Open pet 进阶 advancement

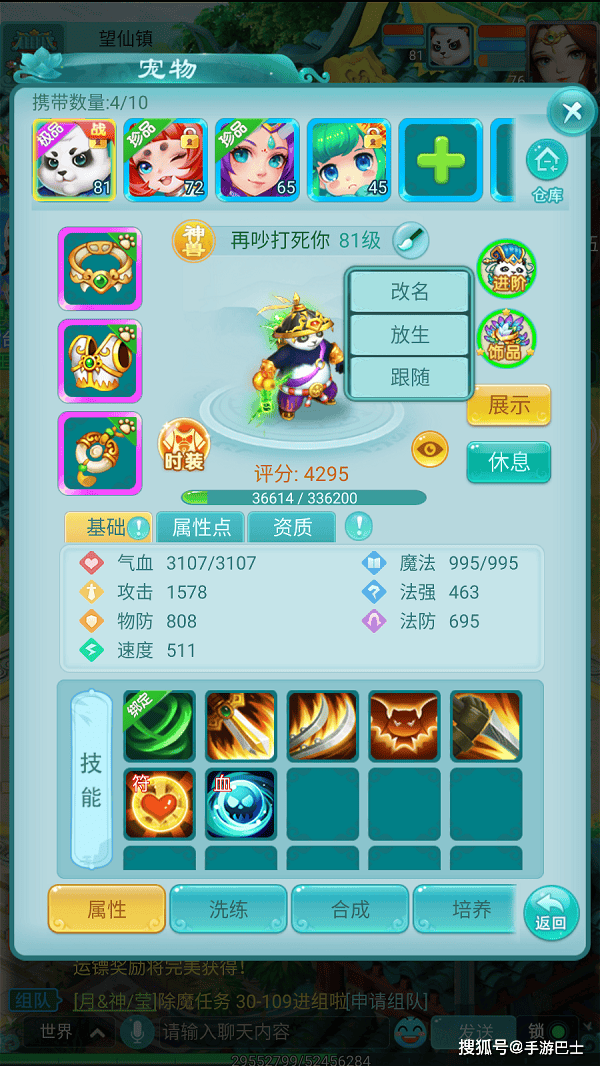507,268
